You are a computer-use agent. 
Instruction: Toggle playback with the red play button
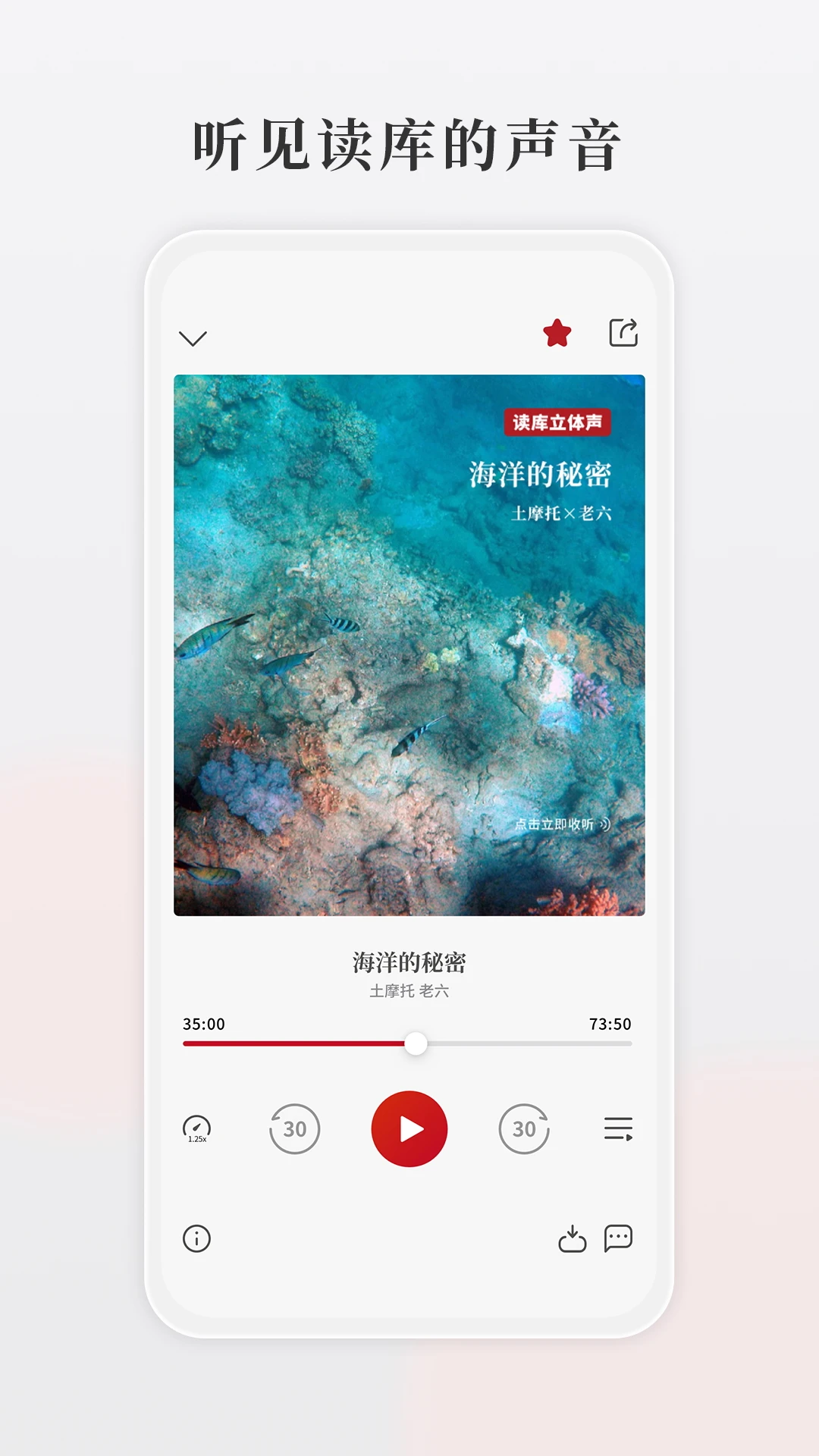409,1129
